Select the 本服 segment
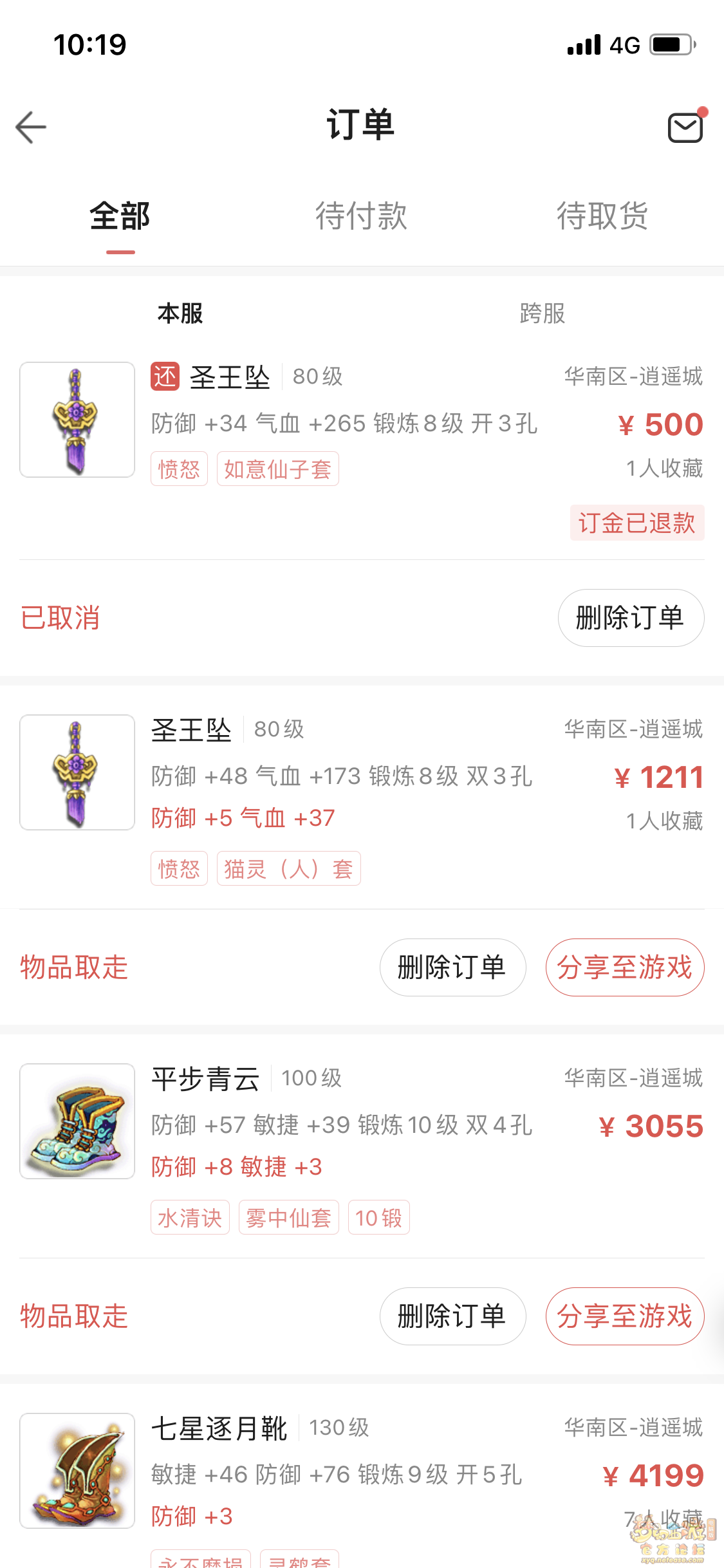 tap(180, 313)
